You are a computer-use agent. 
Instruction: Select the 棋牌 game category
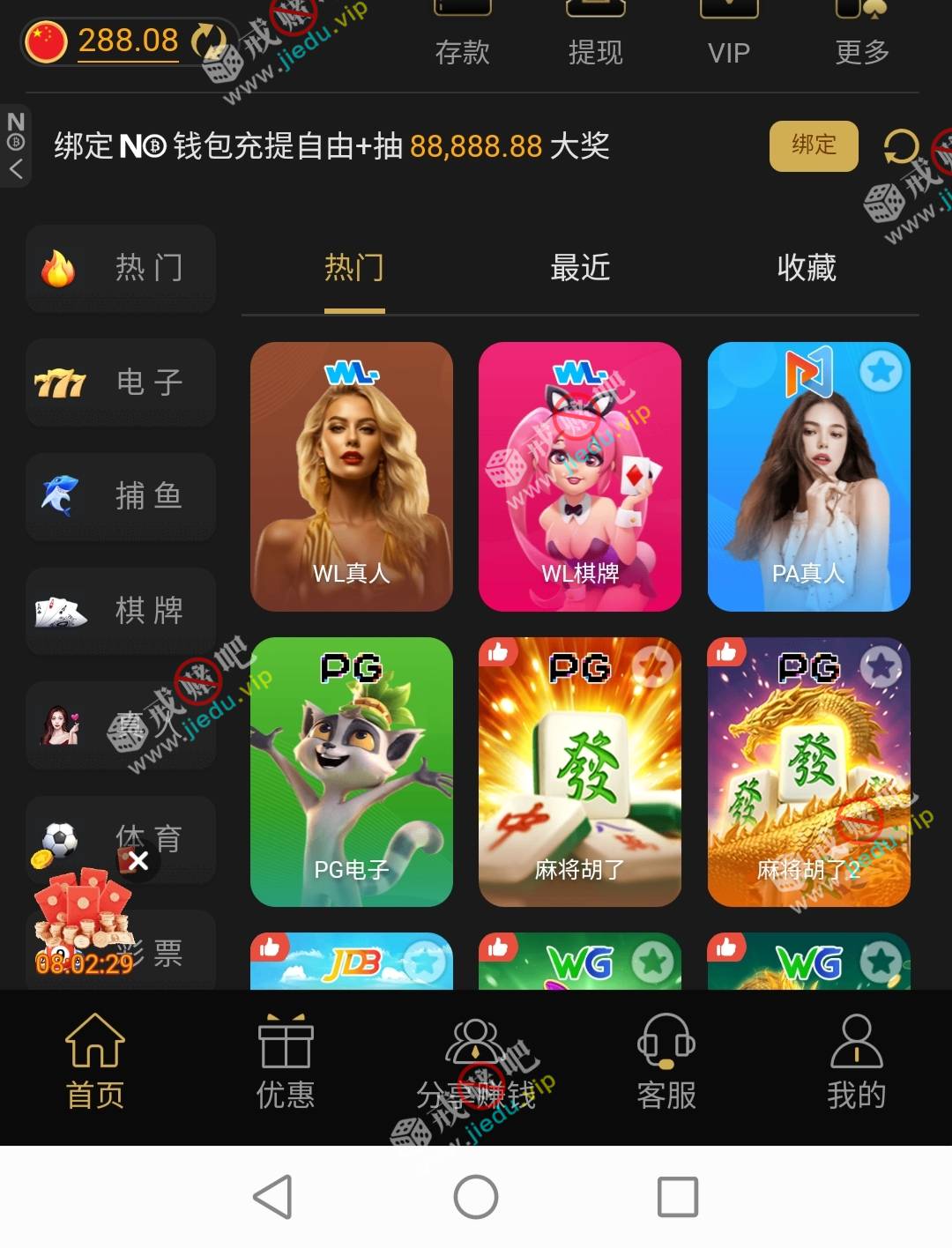(121, 611)
